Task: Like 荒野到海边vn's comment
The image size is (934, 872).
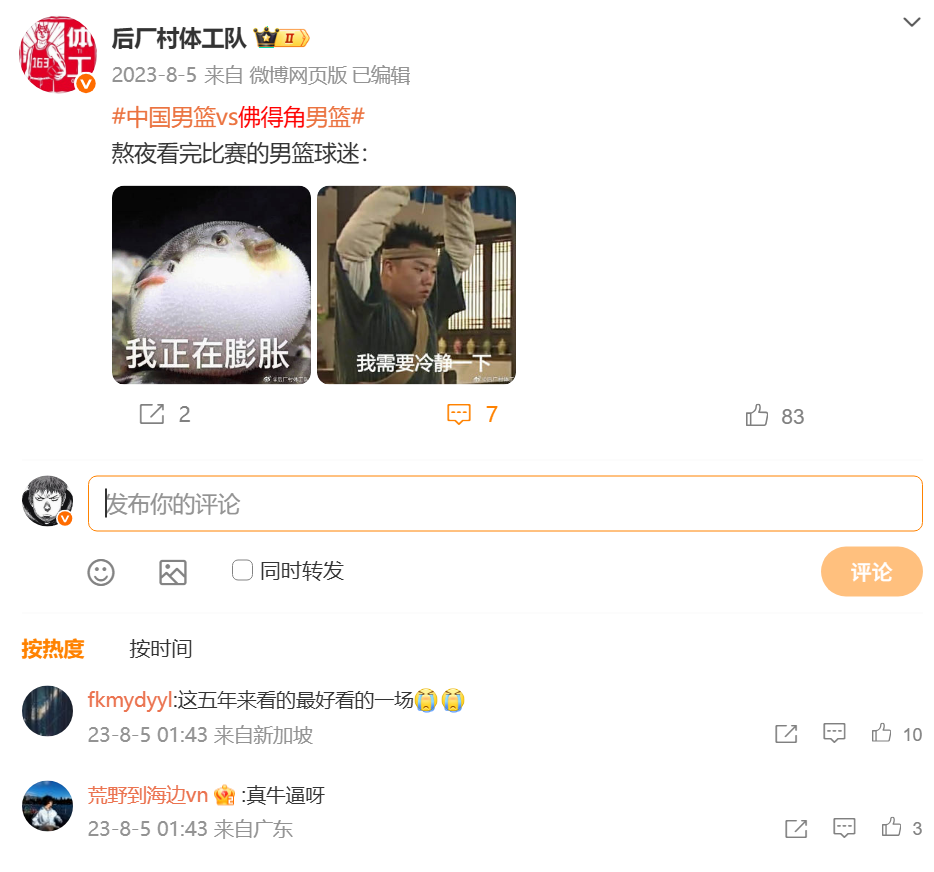Action: [891, 828]
